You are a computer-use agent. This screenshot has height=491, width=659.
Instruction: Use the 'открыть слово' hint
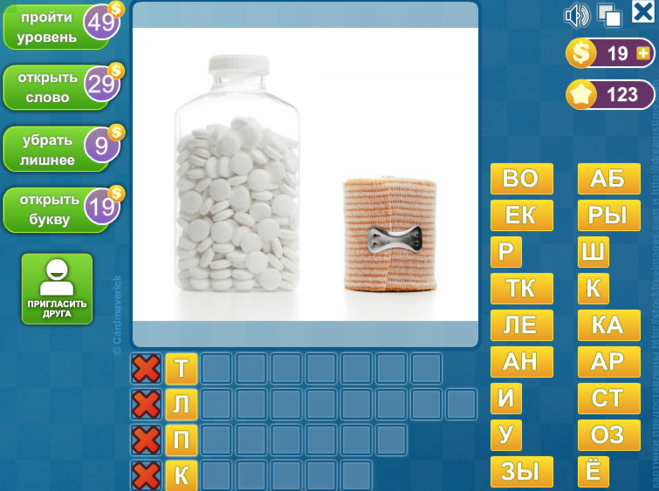pyautogui.click(x=50, y=87)
